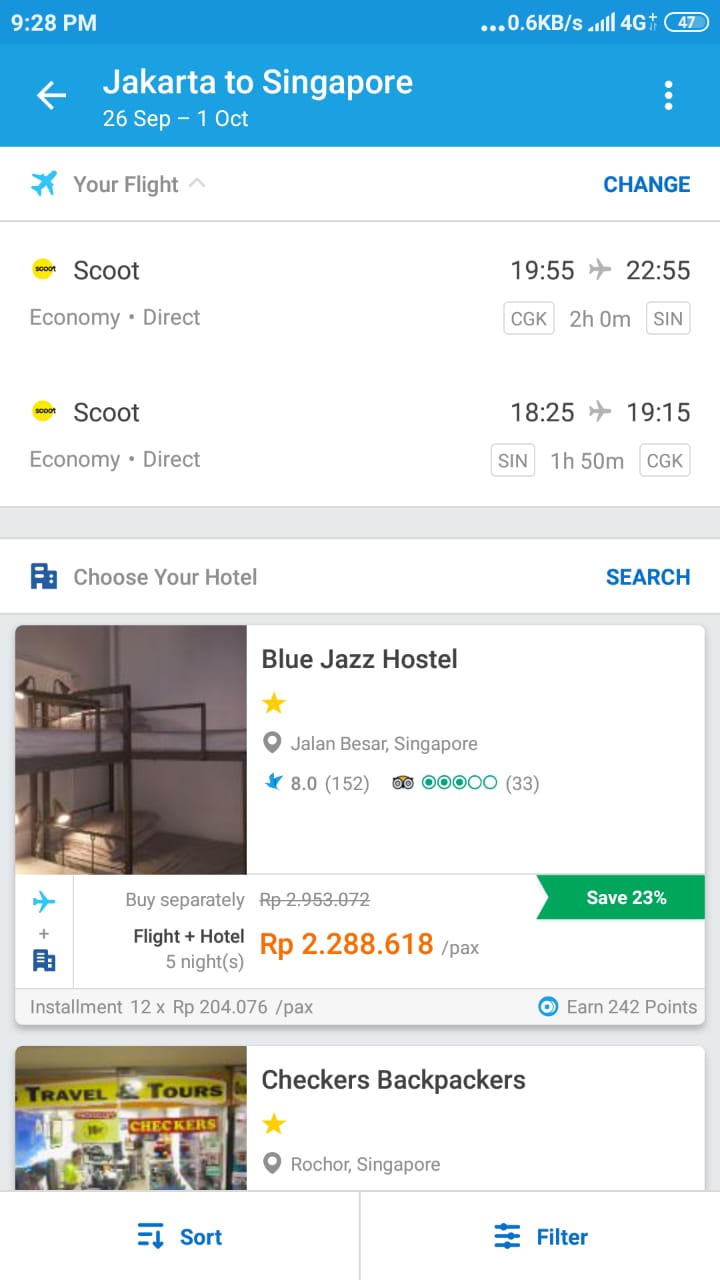This screenshot has width=720, height=1280.
Task: Open the three-dot overflow menu
Action: (x=668, y=96)
